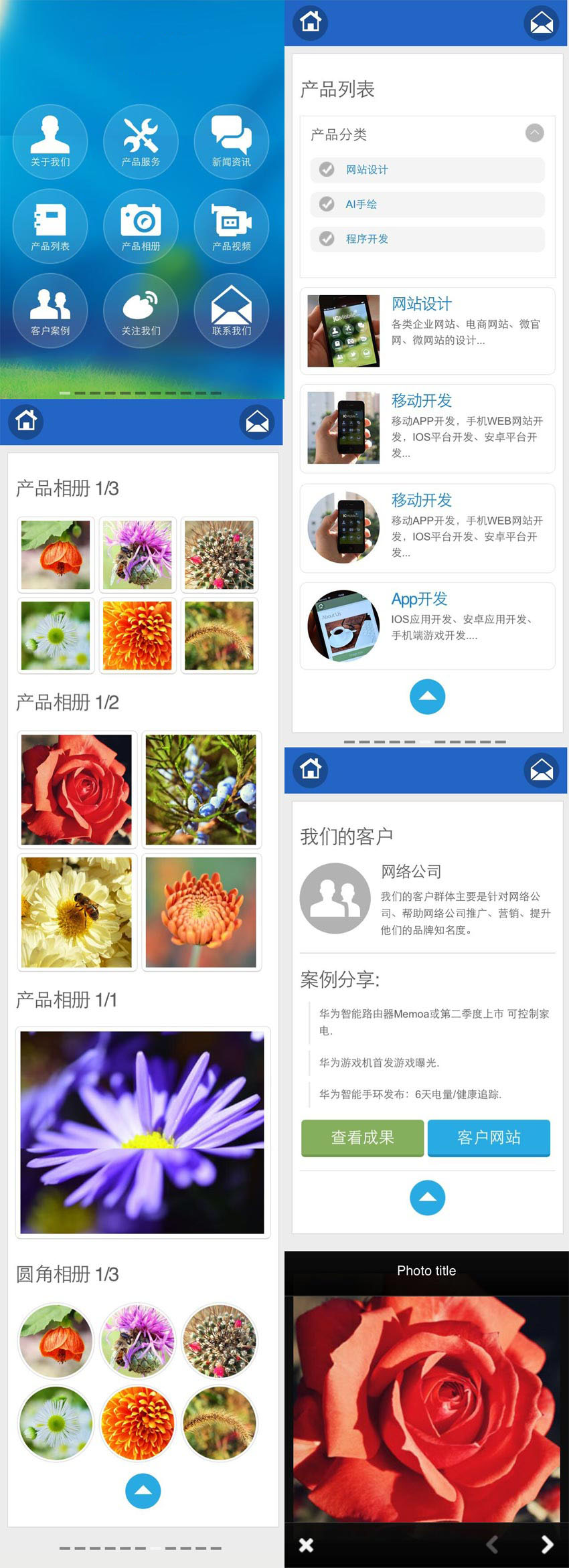
Task: Toggle the AI手绘 category selection
Action: [327, 204]
